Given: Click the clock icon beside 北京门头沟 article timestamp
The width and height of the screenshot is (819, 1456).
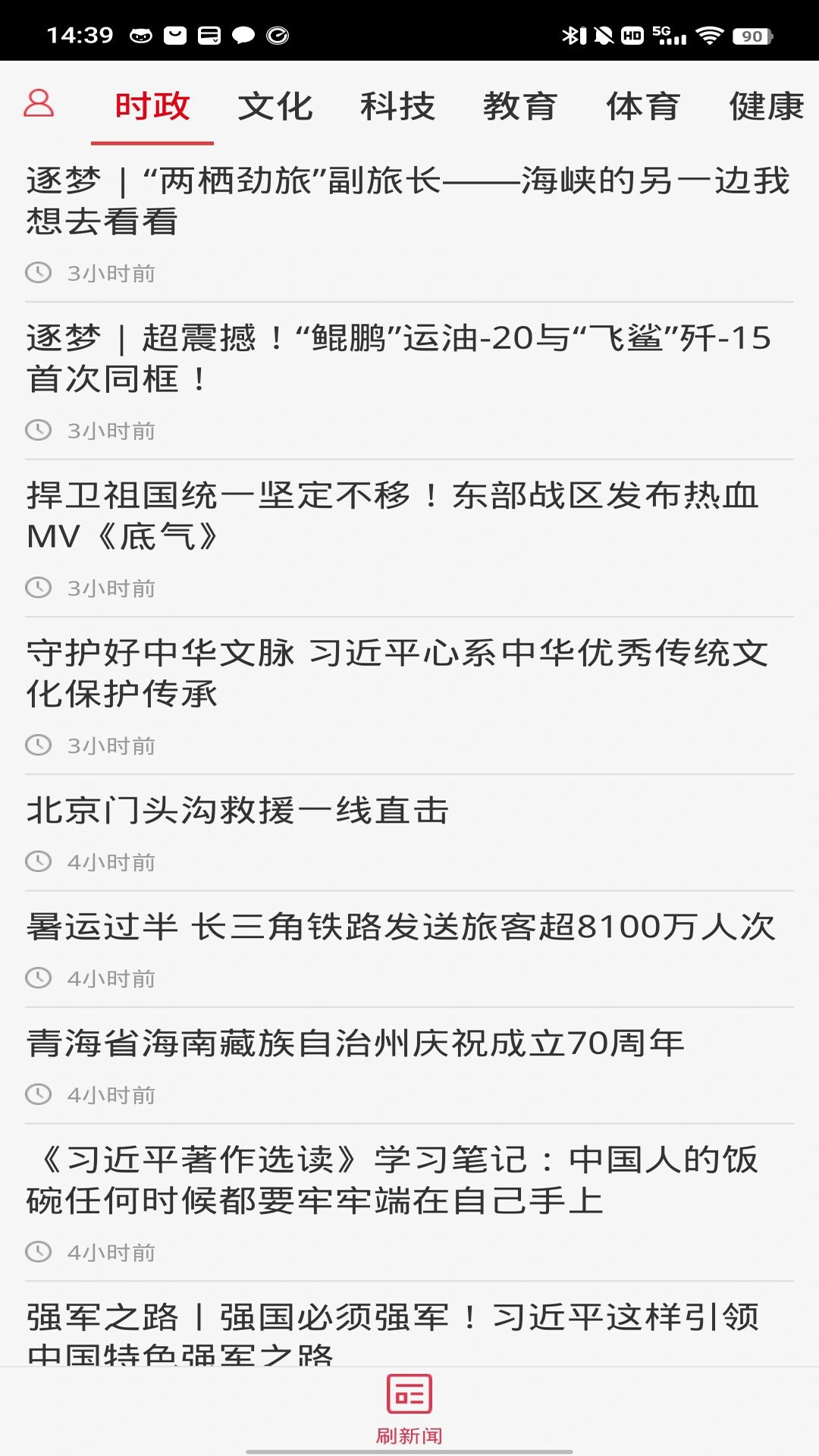Looking at the screenshot, I should tap(38, 861).
